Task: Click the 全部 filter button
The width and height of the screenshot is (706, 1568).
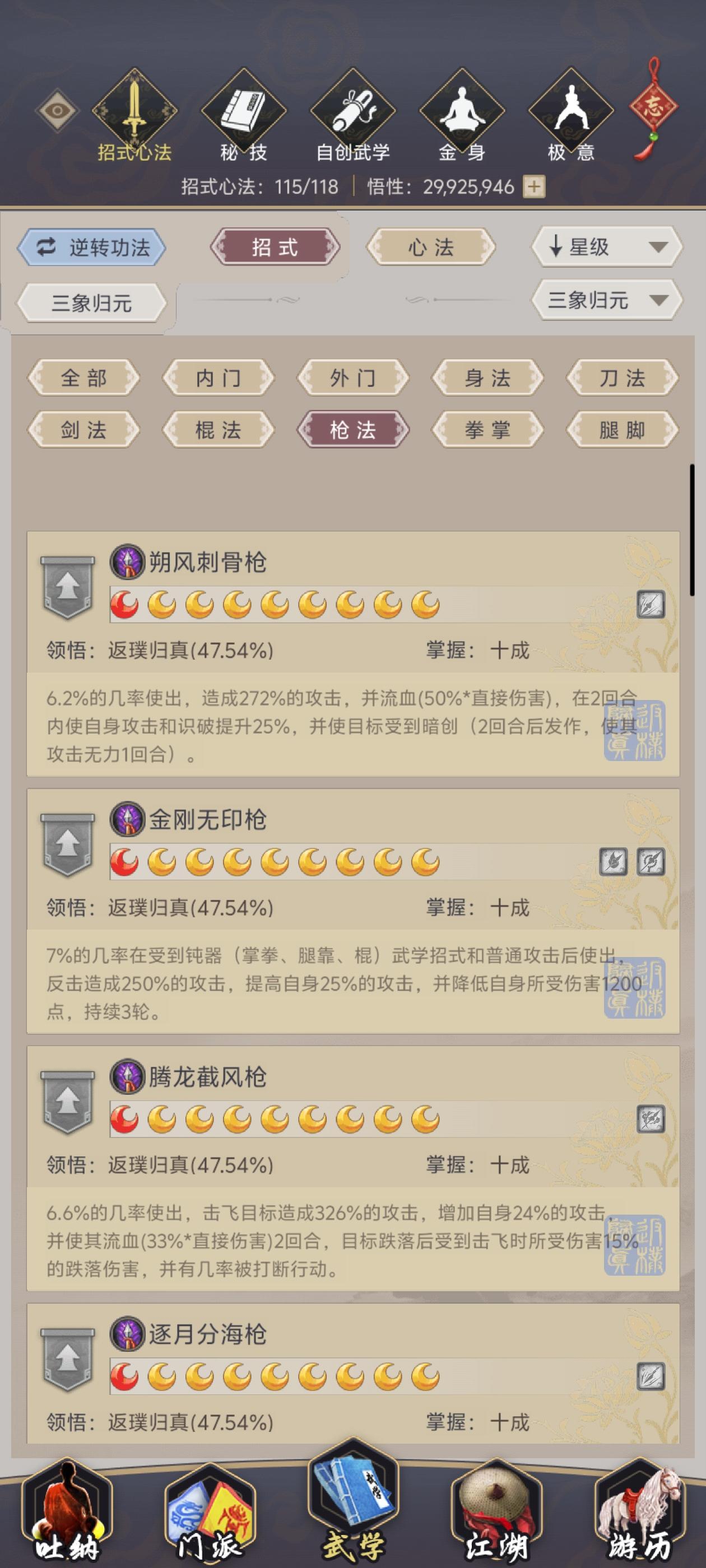Action: (x=83, y=379)
